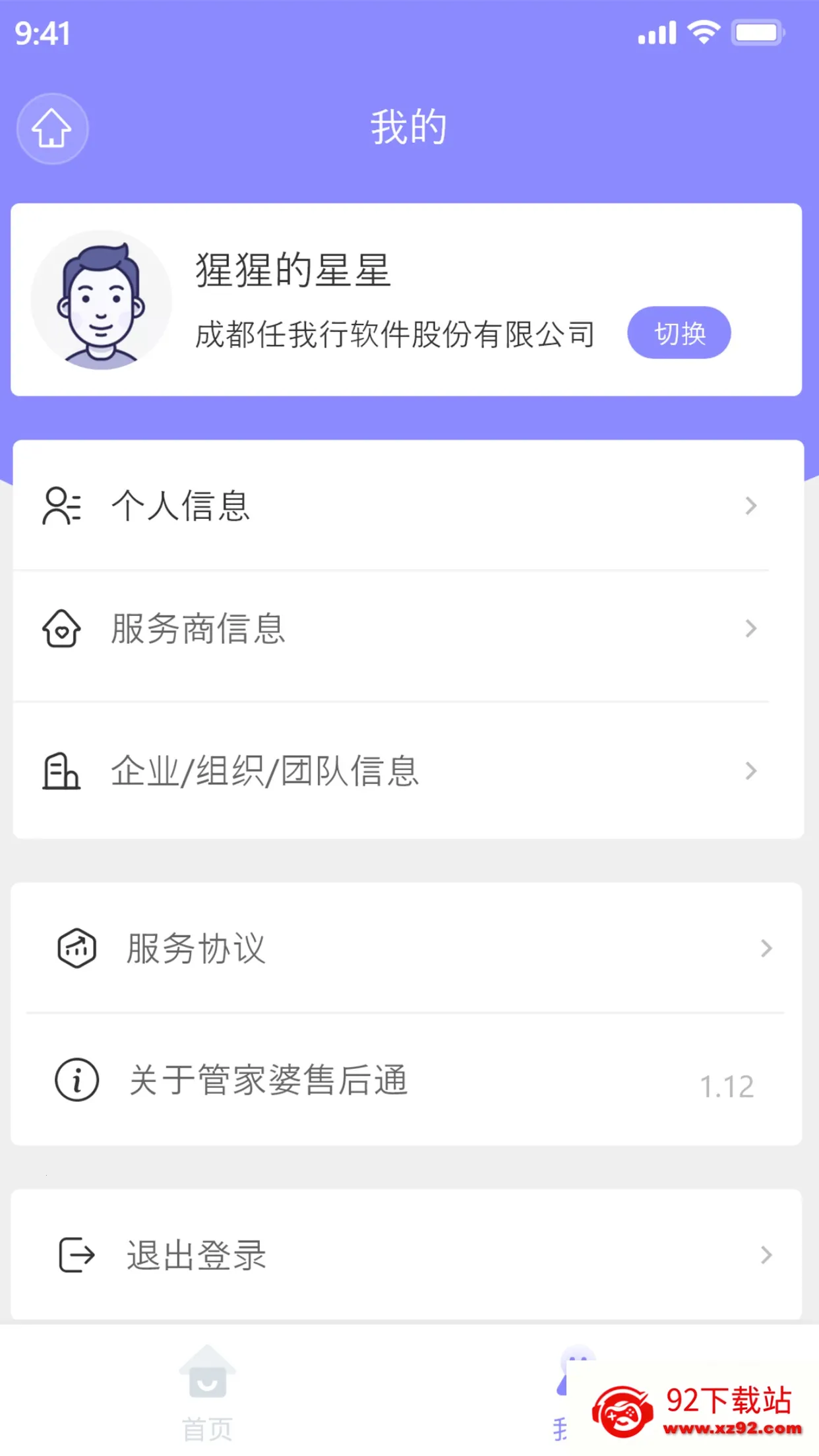Tap the 切换 button to switch company
Viewport: 819px width, 1456px height.
click(x=679, y=333)
